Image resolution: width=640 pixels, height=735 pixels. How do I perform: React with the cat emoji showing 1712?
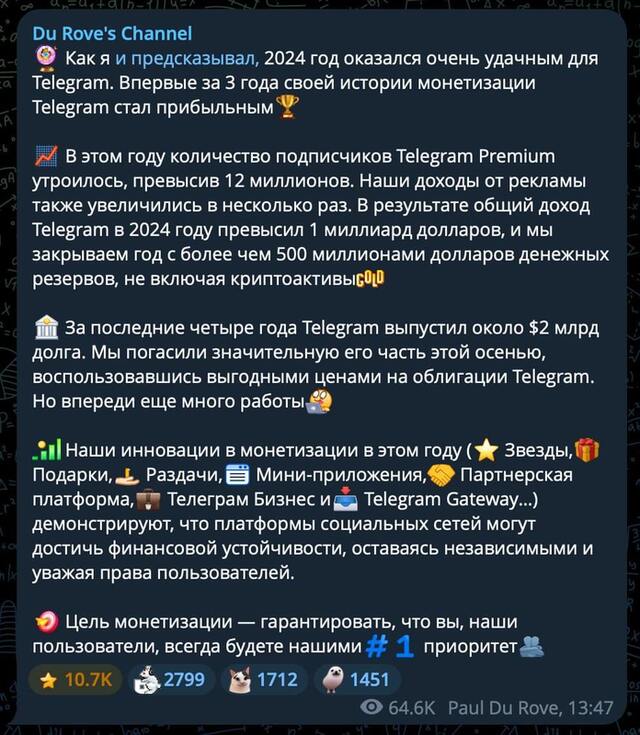coord(262,680)
